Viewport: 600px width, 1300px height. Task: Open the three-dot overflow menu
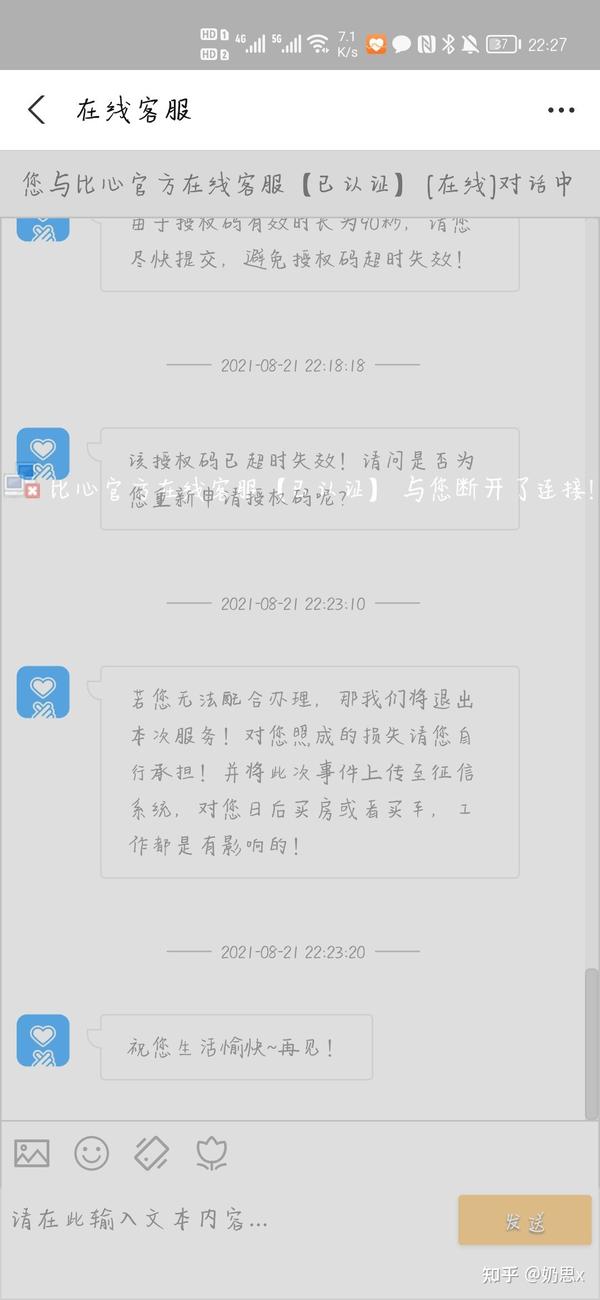click(561, 111)
